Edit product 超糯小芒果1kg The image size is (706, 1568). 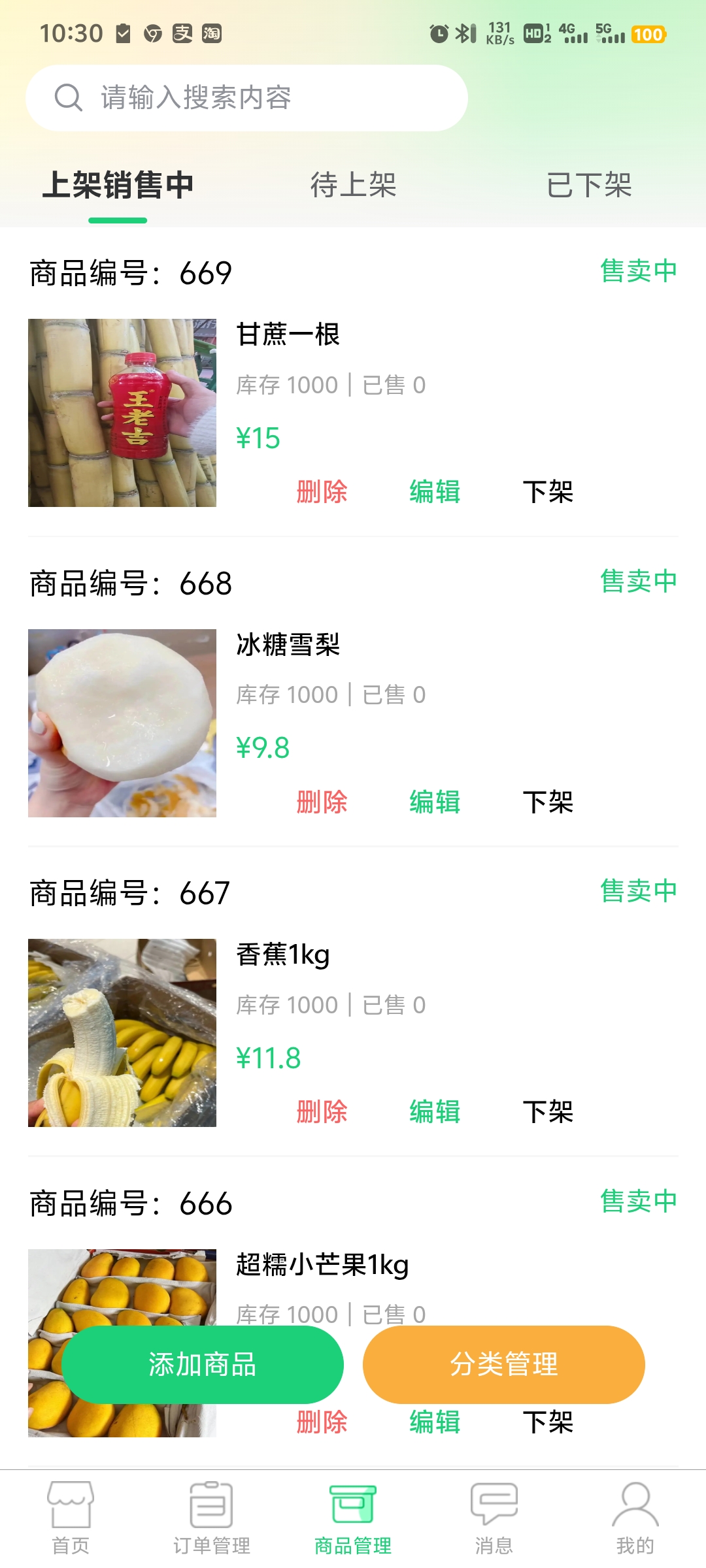[435, 1422]
